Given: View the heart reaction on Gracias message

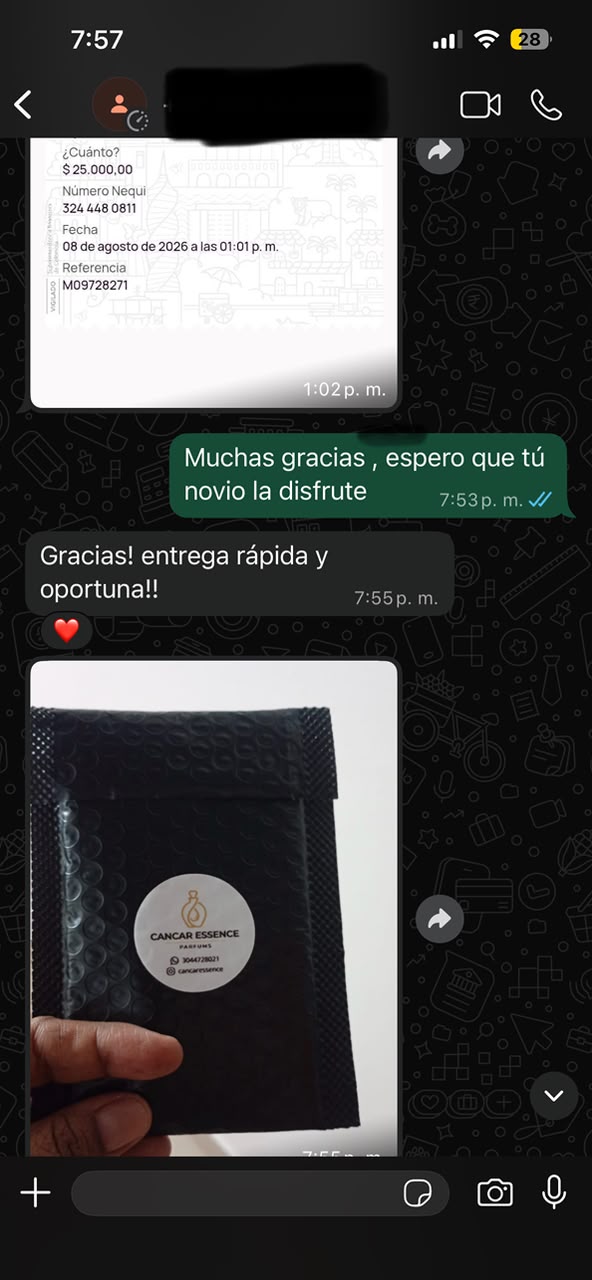Looking at the screenshot, I should [x=67, y=631].
